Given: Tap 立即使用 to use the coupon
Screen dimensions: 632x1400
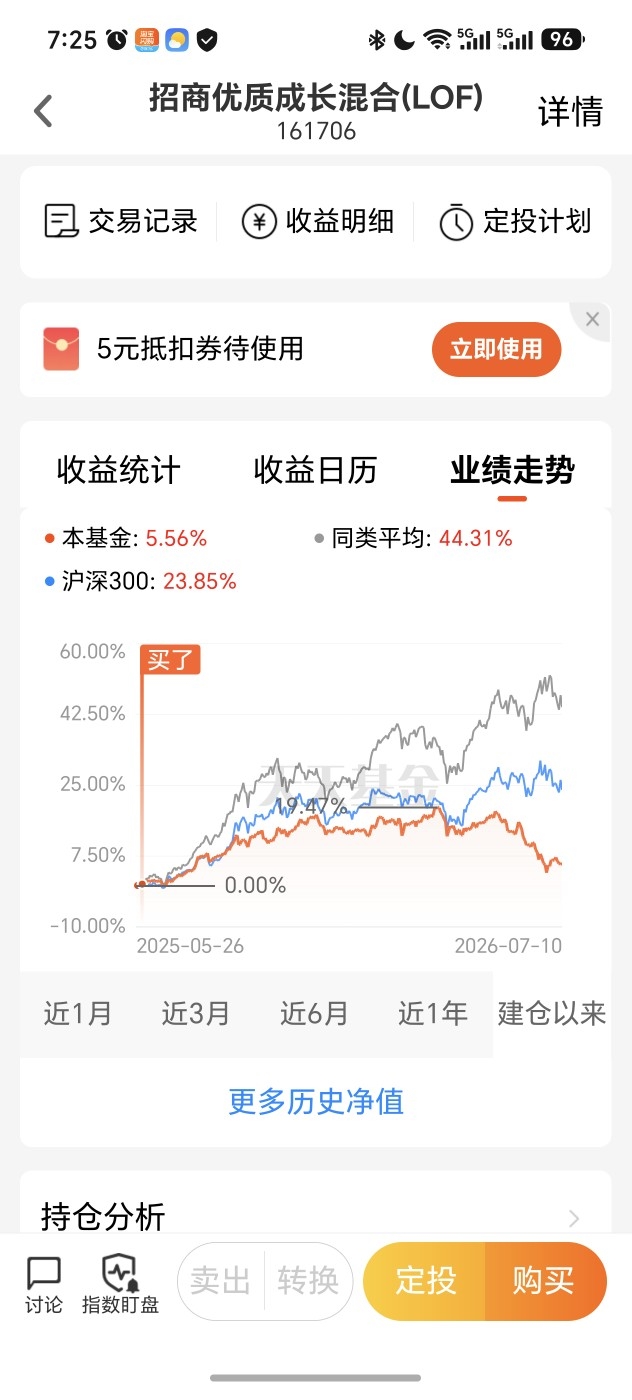Looking at the screenshot, I should [496, 349].
